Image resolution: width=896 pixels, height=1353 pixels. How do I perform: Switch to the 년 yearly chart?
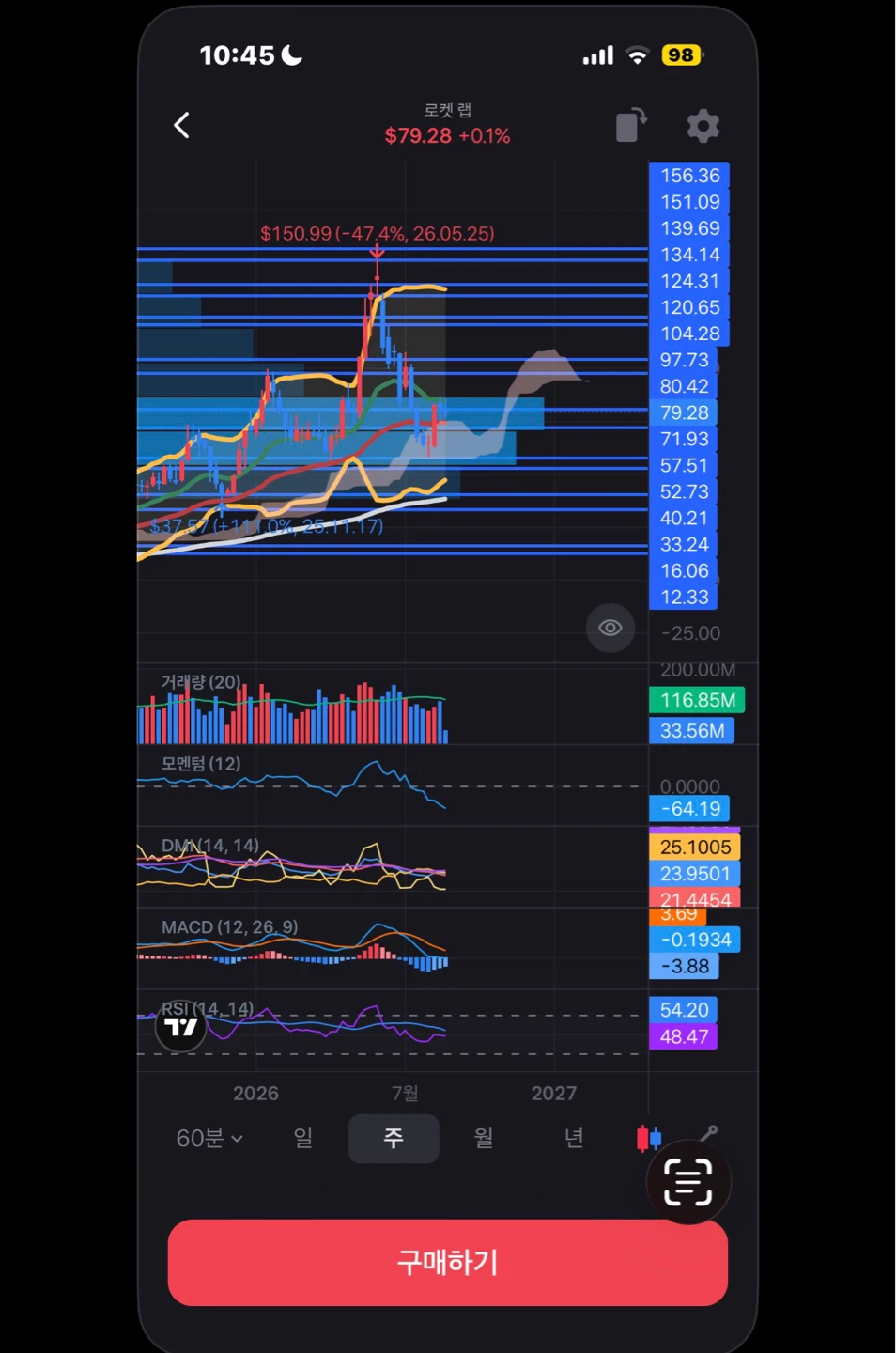pyautogui.click(x=574, y=1138)
